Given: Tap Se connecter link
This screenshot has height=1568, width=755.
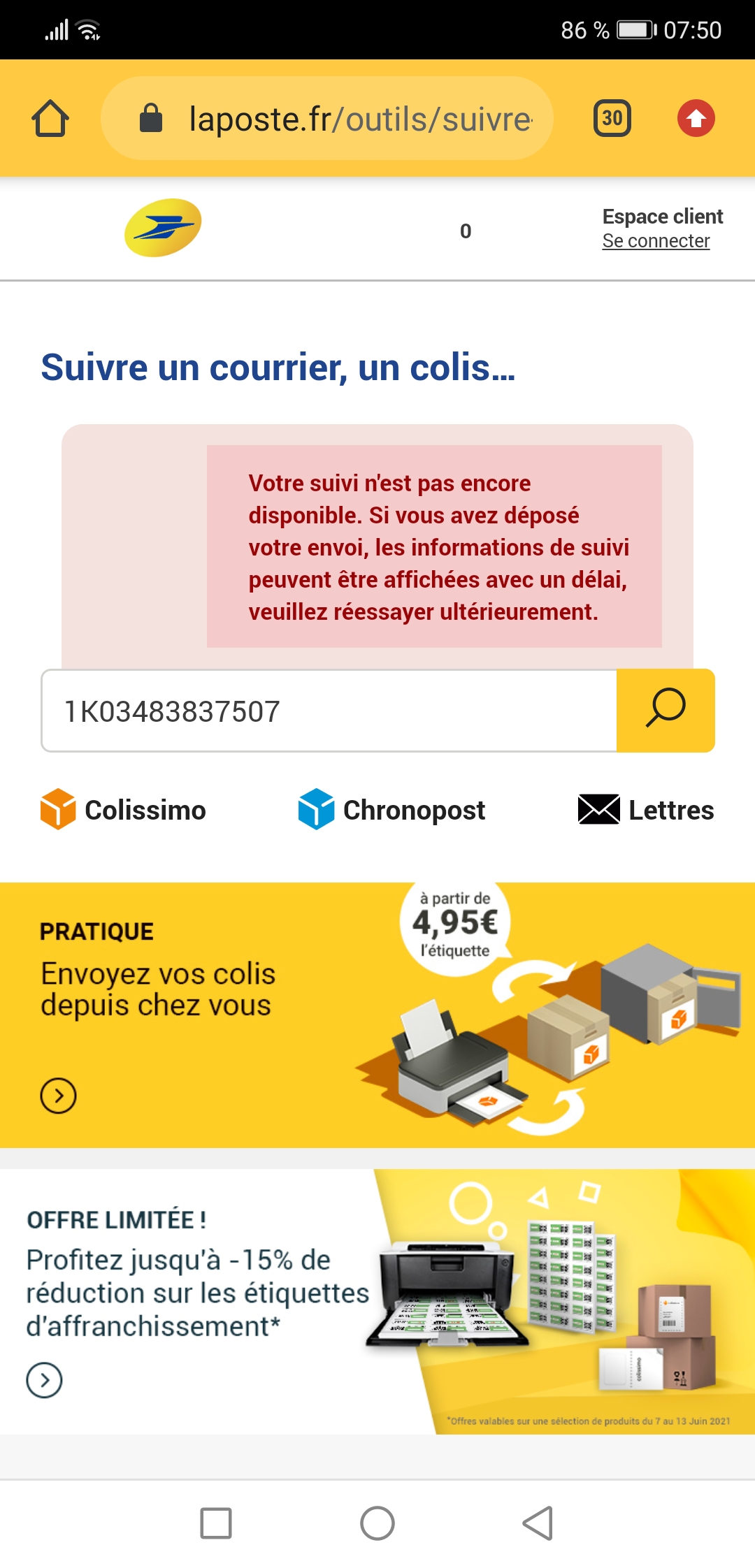Looking at the screenshot, I should [x=656, y=241].
